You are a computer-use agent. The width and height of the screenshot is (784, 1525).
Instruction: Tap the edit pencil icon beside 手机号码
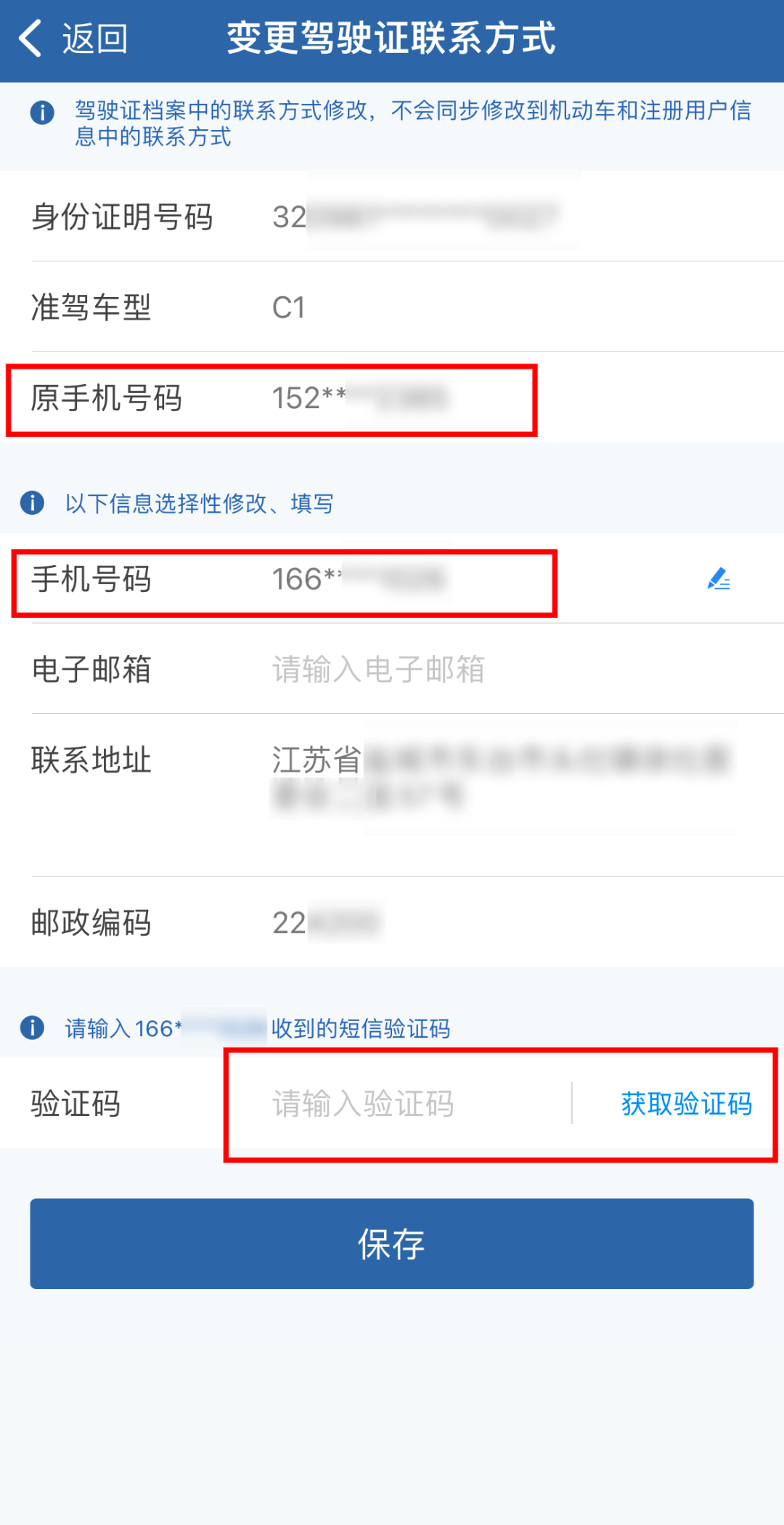tap(718, 579)
